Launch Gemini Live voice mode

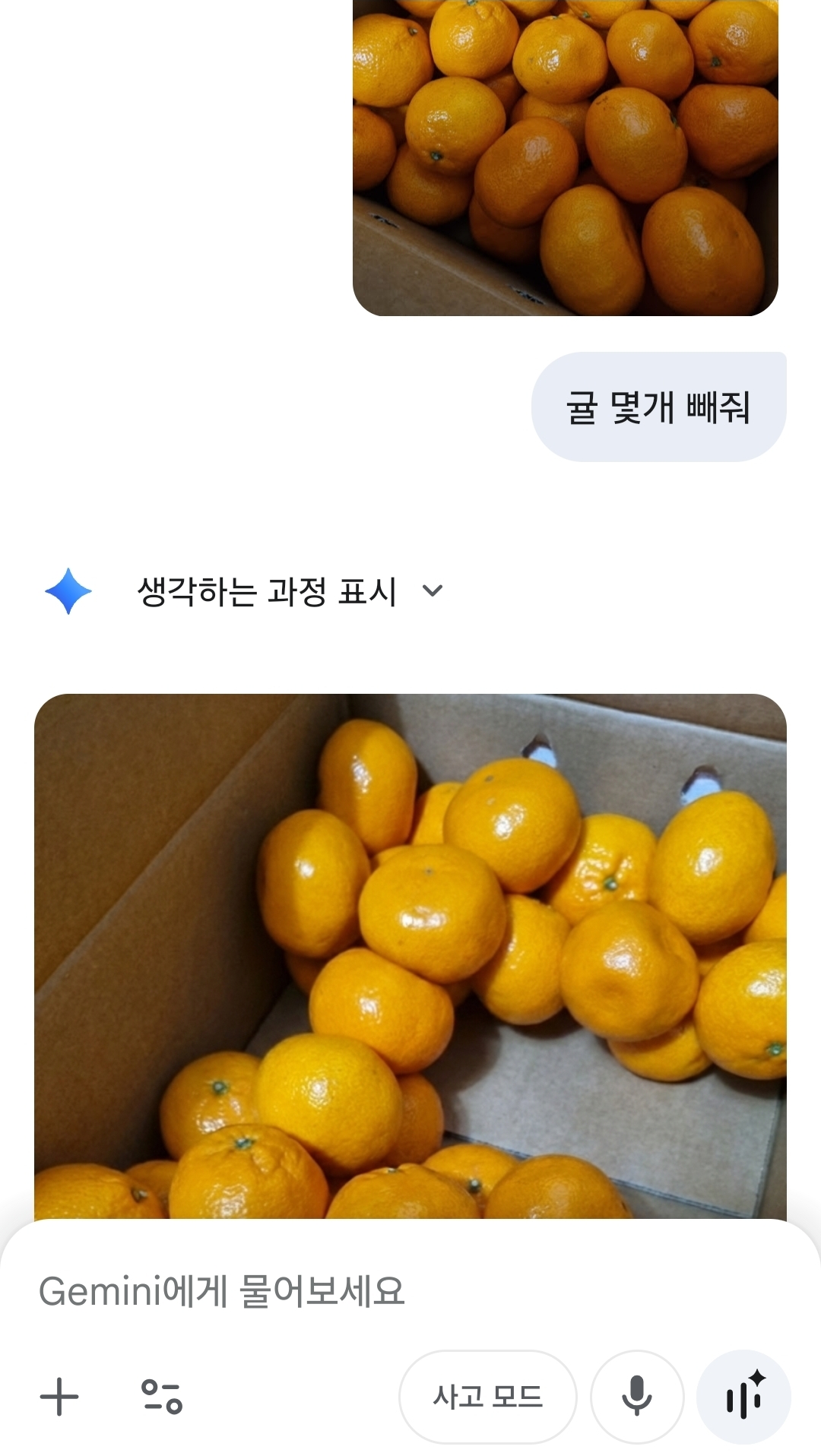pyautogui.click(x=743, y=1397)
